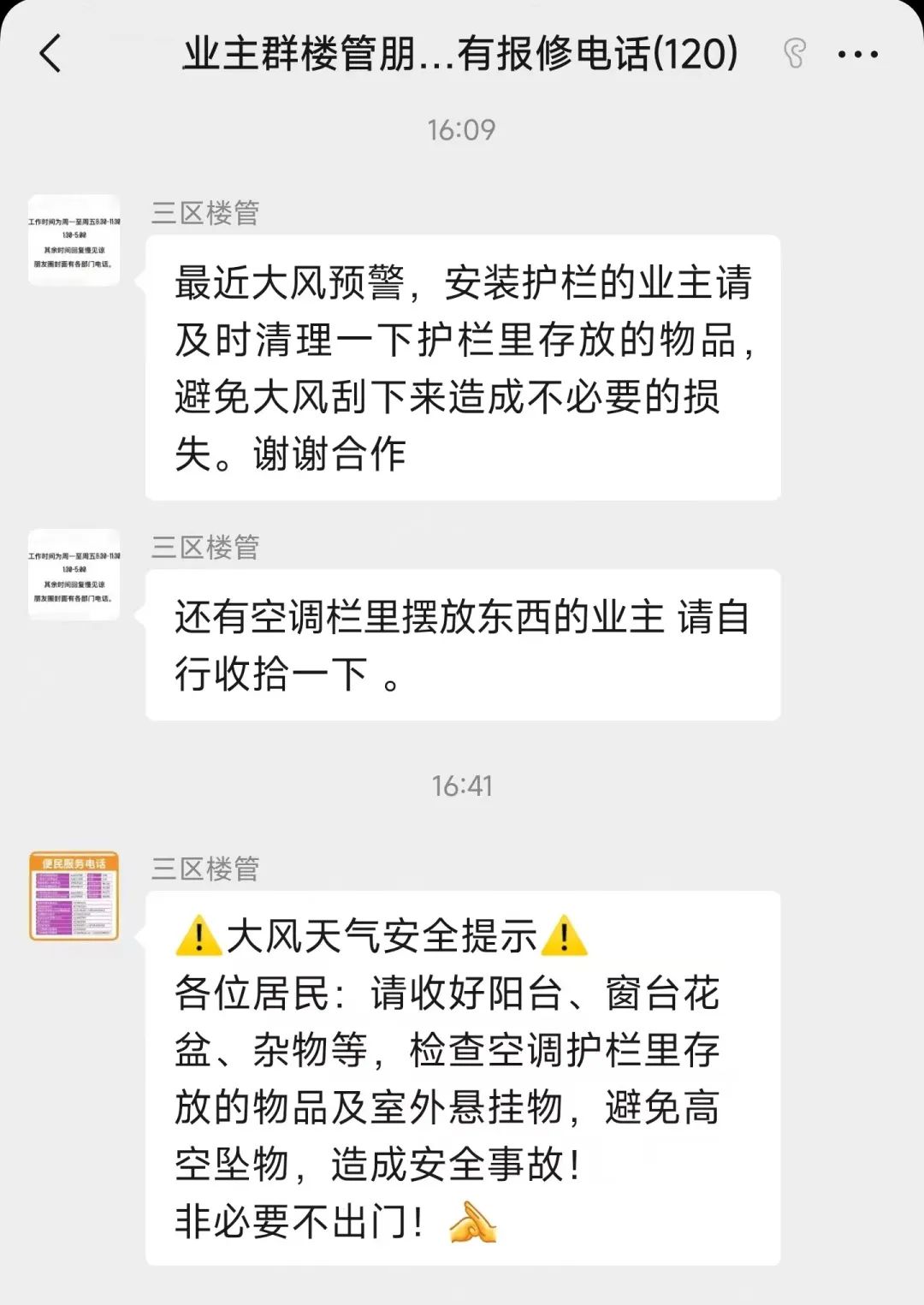
Task: Open avatar of sender of 还有空调栏 message
Action: 74,574
